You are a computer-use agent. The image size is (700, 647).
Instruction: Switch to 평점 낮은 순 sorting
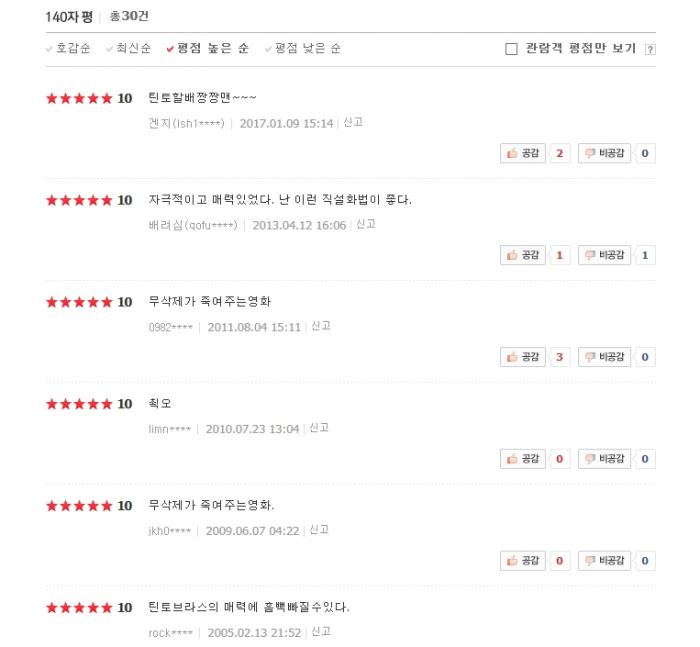tap(307, 48)
